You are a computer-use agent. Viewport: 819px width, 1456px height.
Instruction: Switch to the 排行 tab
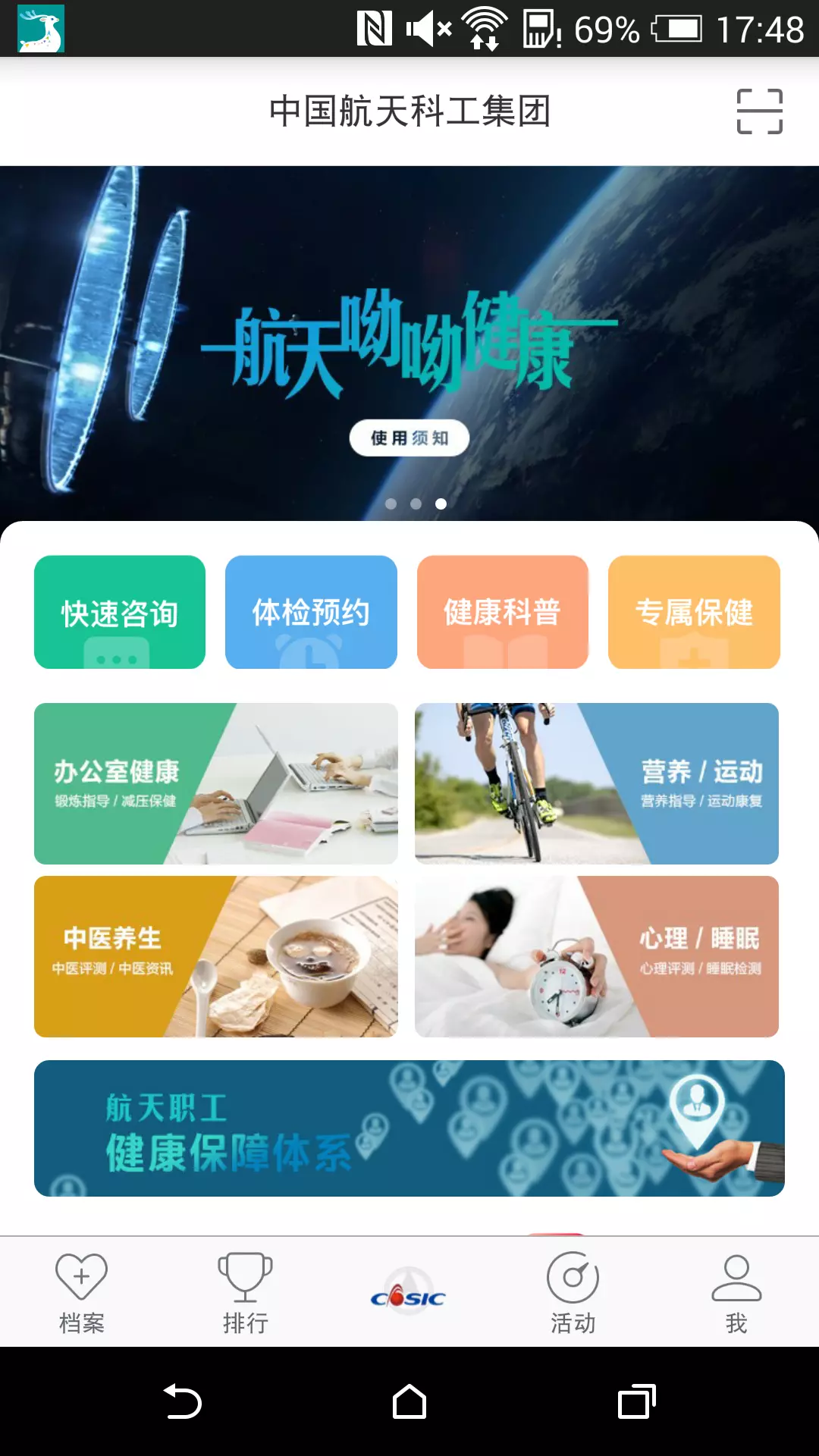[246, 1293]
